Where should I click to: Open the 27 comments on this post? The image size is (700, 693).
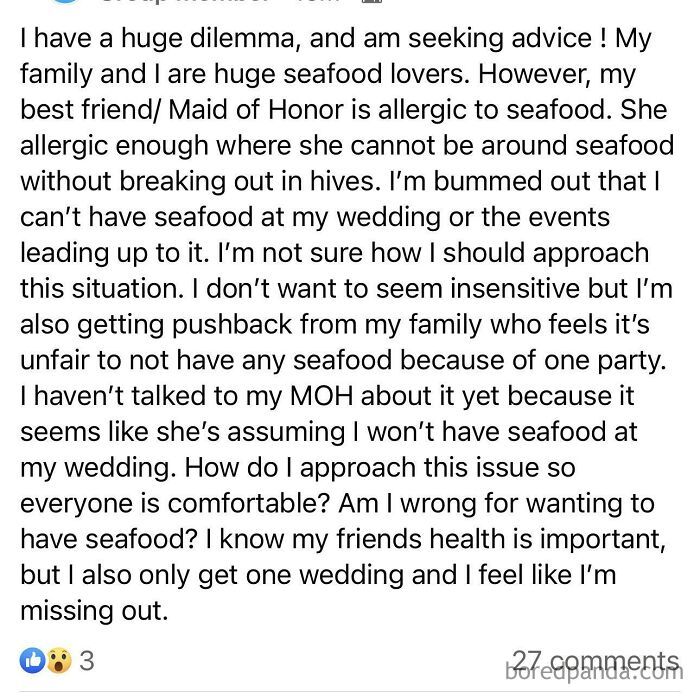[594, 660]
